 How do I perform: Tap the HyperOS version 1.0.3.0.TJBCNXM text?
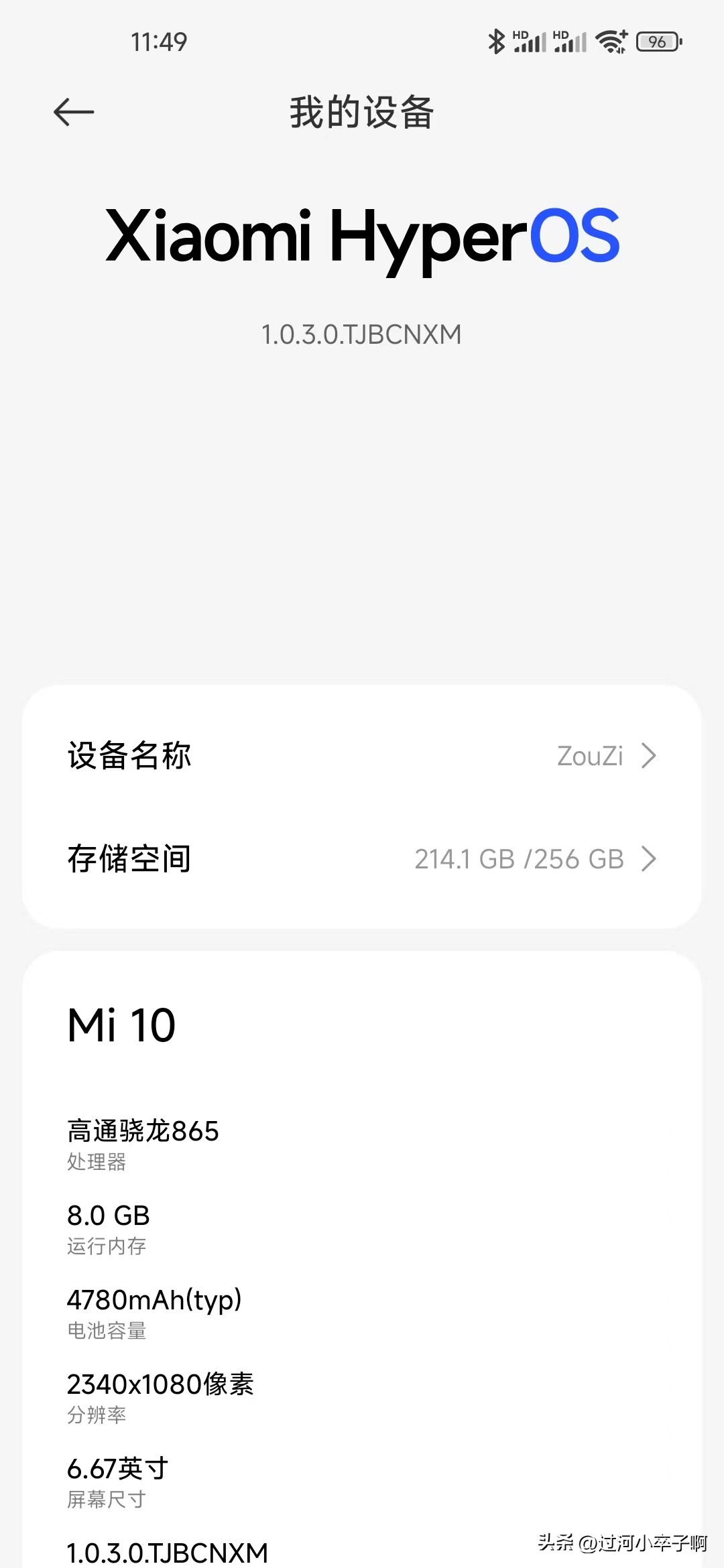pyautogui.click(x=362, y=334)
